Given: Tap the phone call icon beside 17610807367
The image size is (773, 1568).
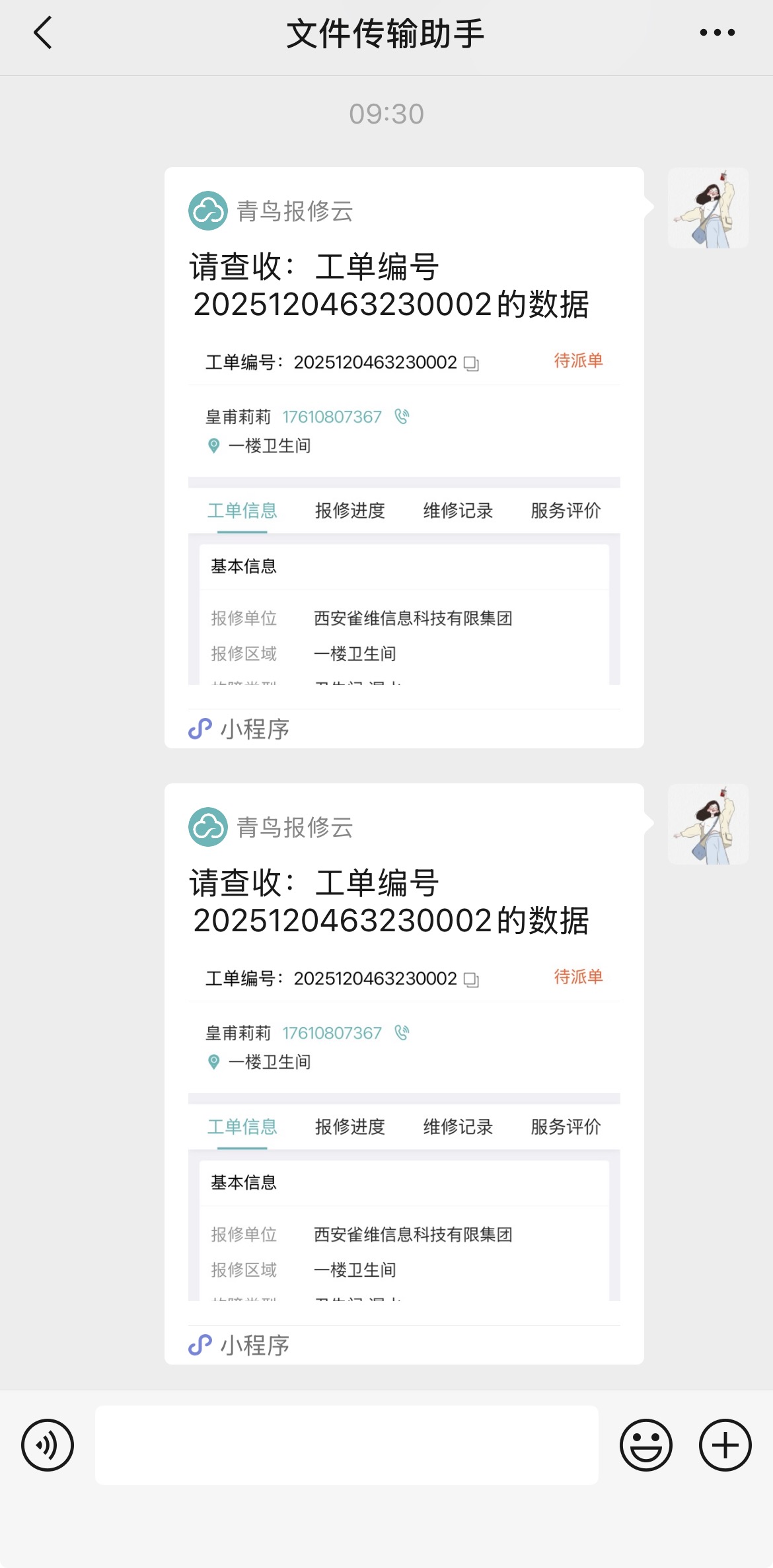Looking at the screenshot, I should pos(402,416).
